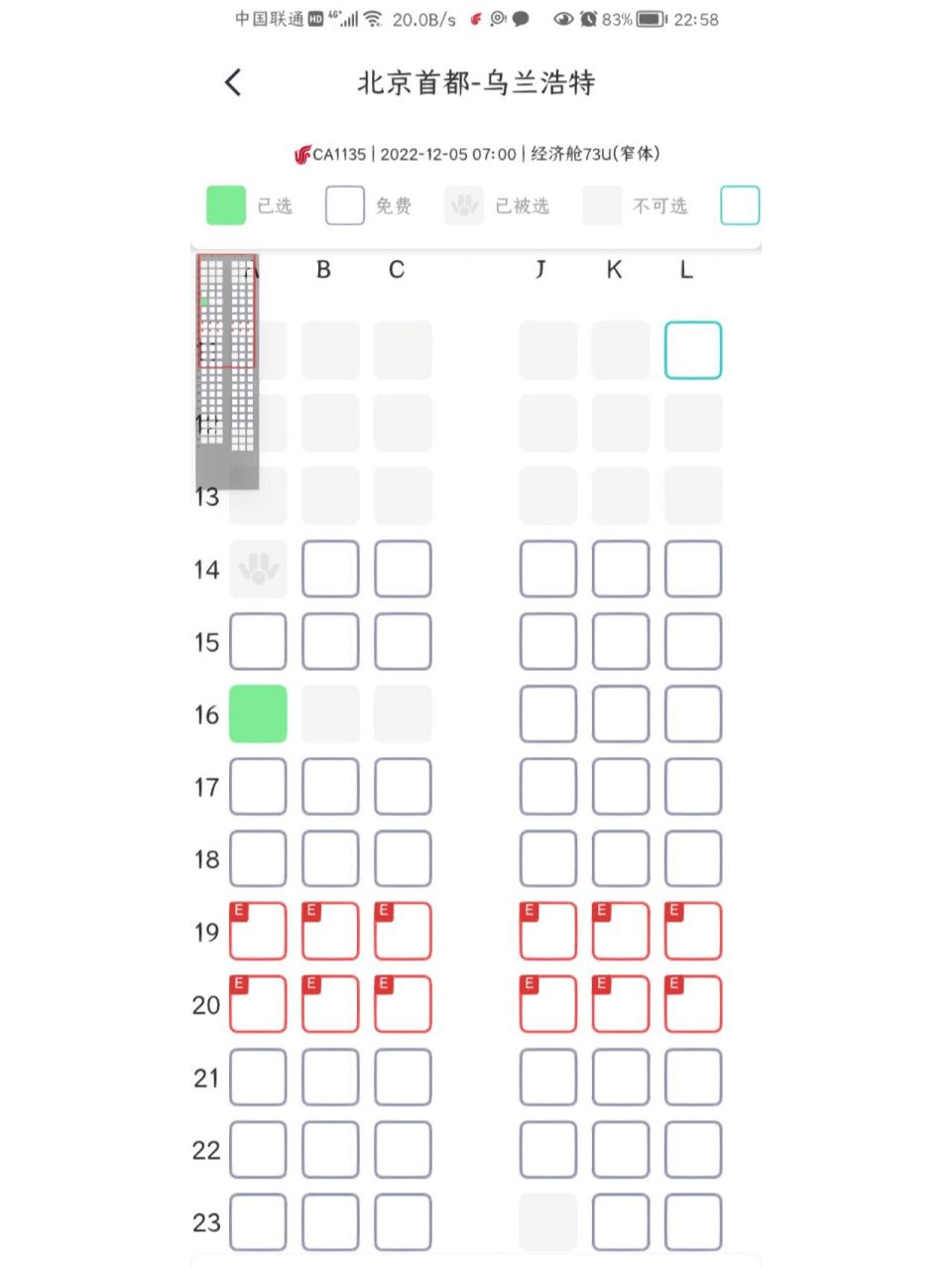
Task: Choose seat 15C
Action: [x=403, y=641]
